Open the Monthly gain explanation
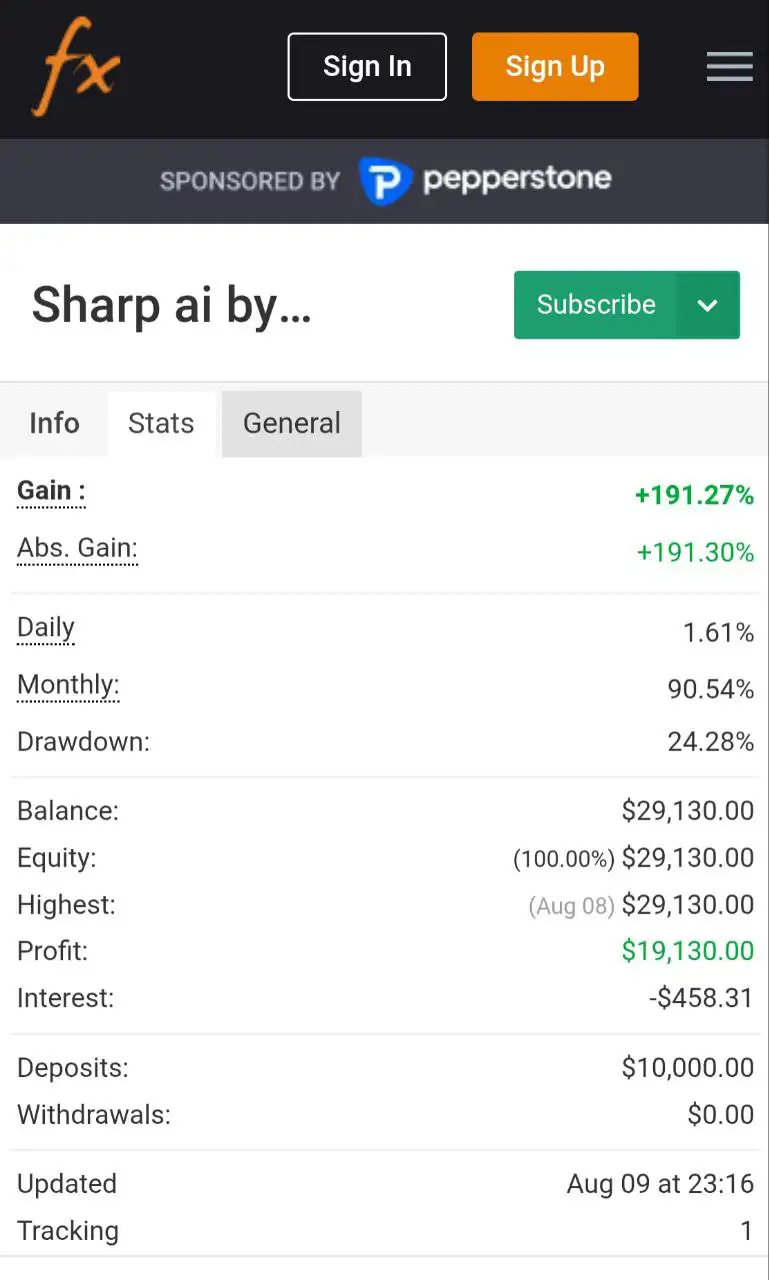The image size is (769, 1280). click(x=67, y=685)
